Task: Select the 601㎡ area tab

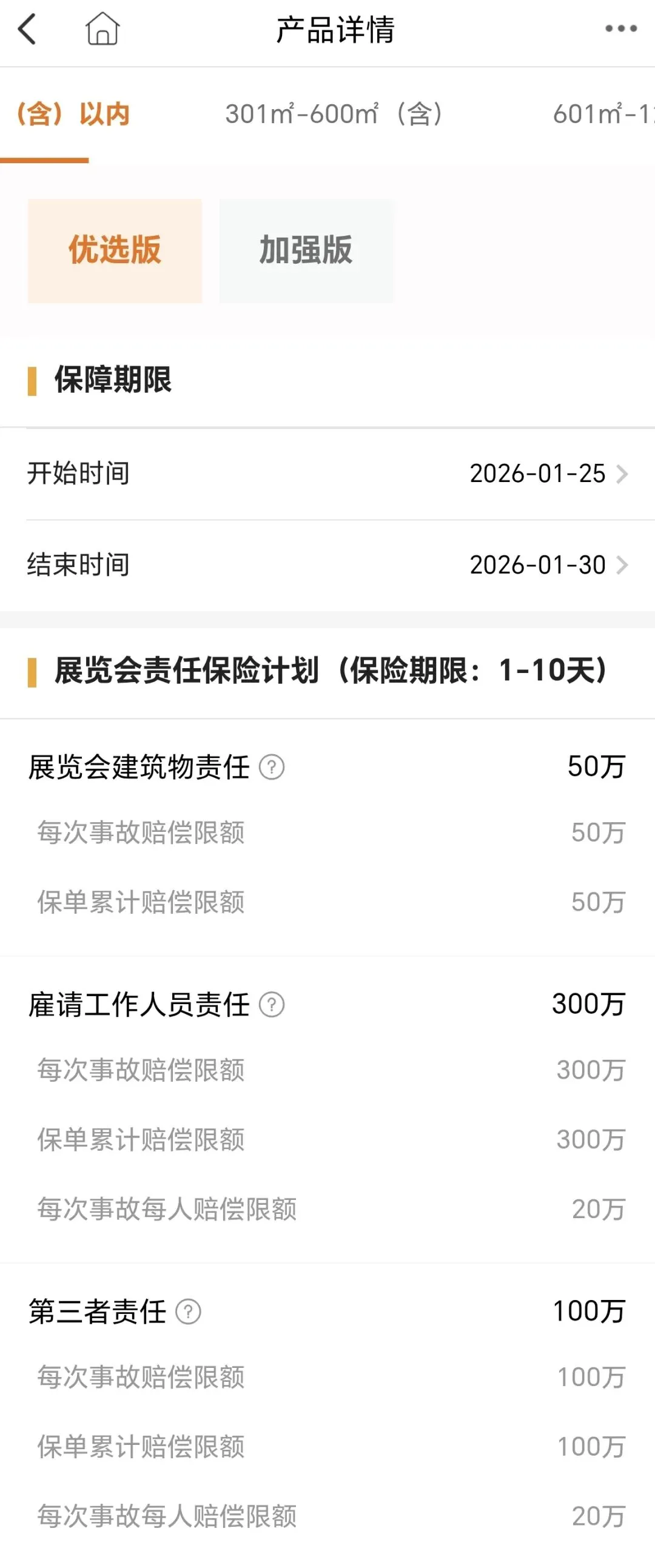Action: [x=603, y=114]
